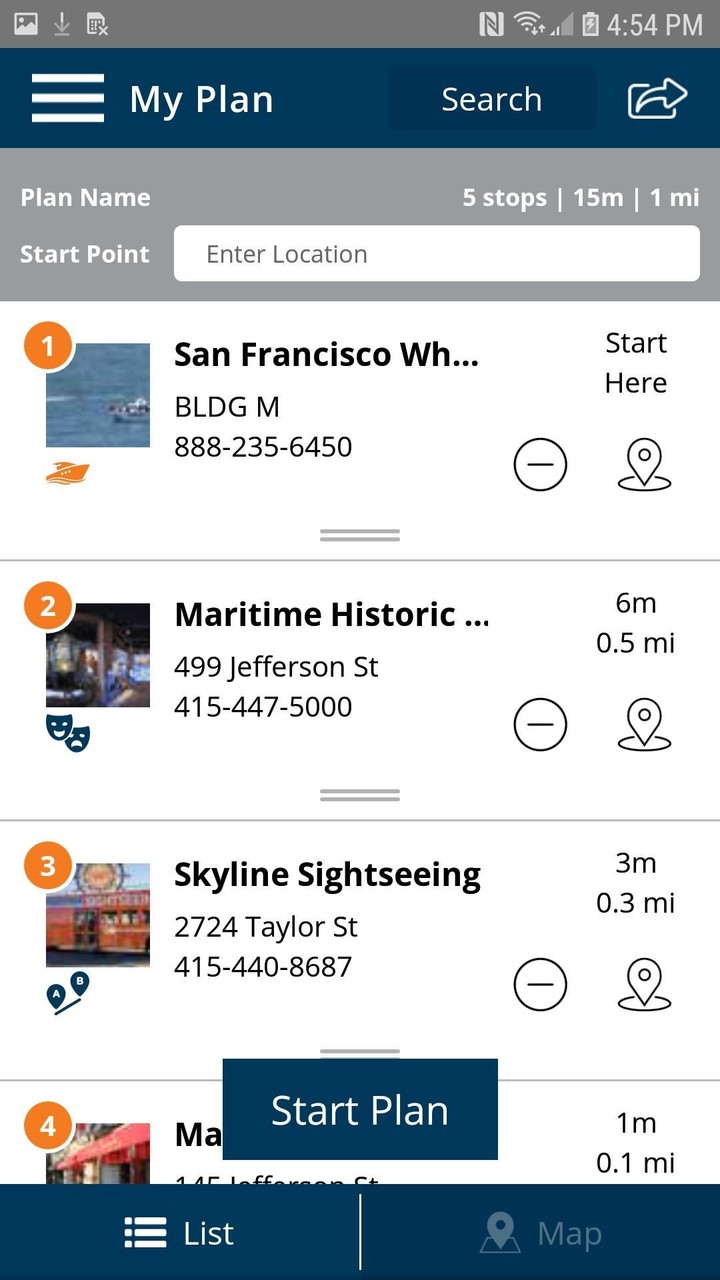Enter a start point location

point(436,254)
